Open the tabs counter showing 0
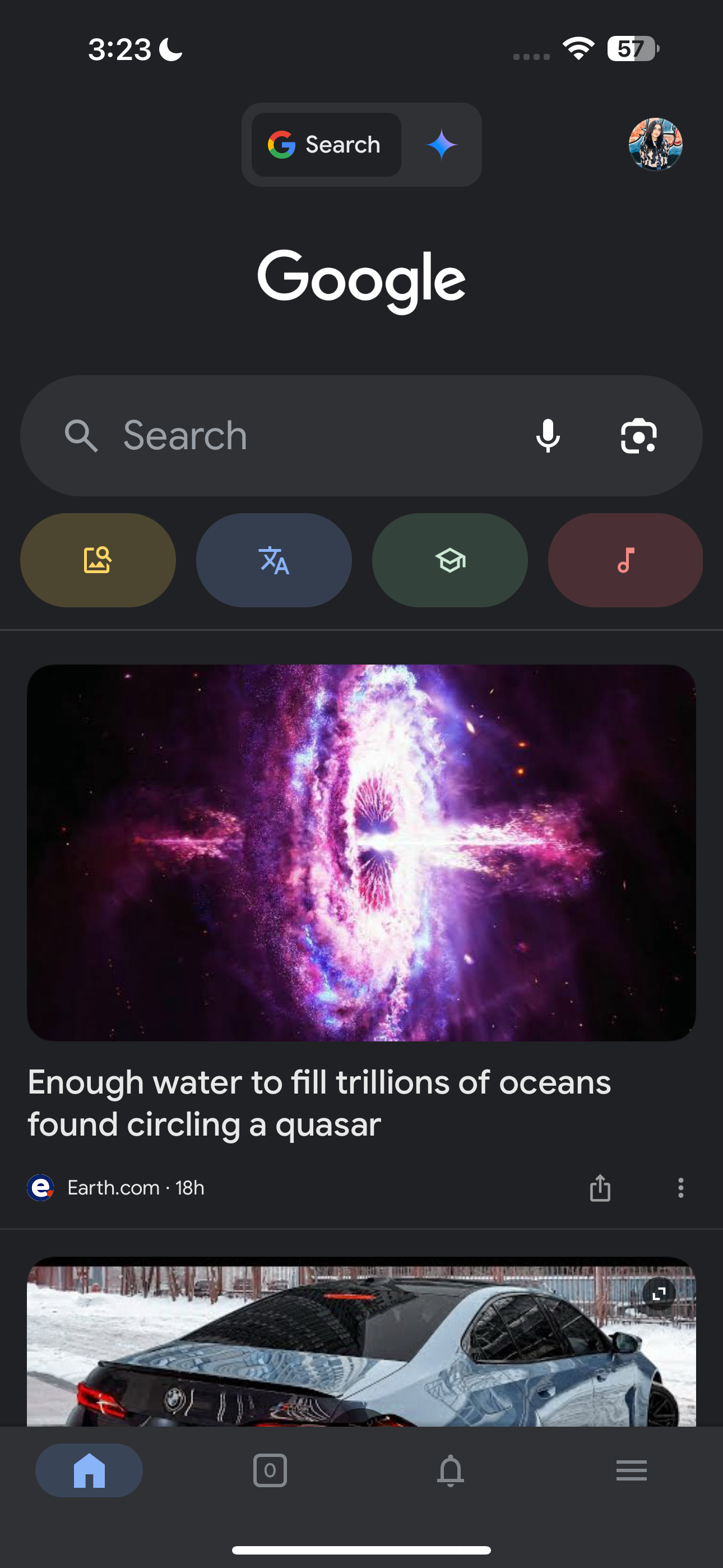 270,1470
